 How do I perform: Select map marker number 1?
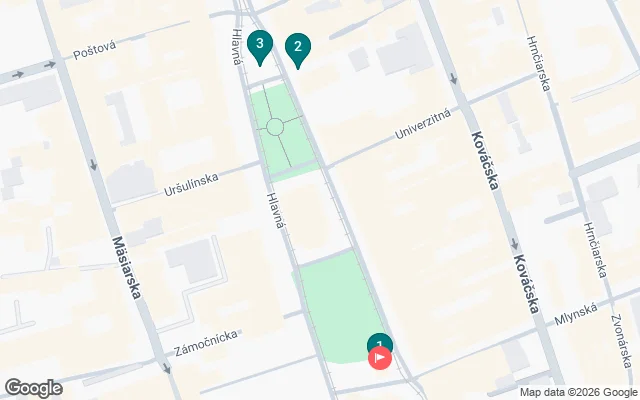coord(380,341)
